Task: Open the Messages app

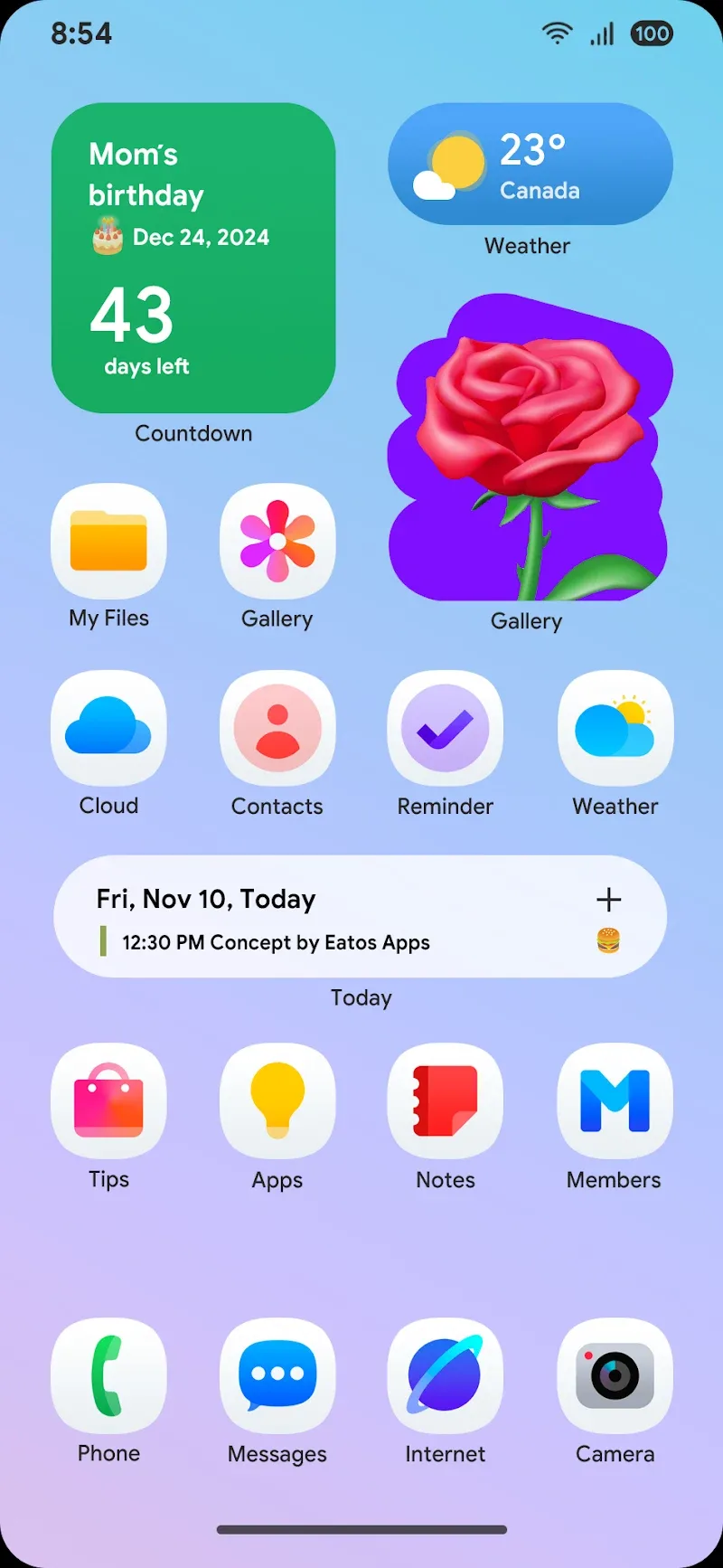Action: click(x=277, y=1375)
